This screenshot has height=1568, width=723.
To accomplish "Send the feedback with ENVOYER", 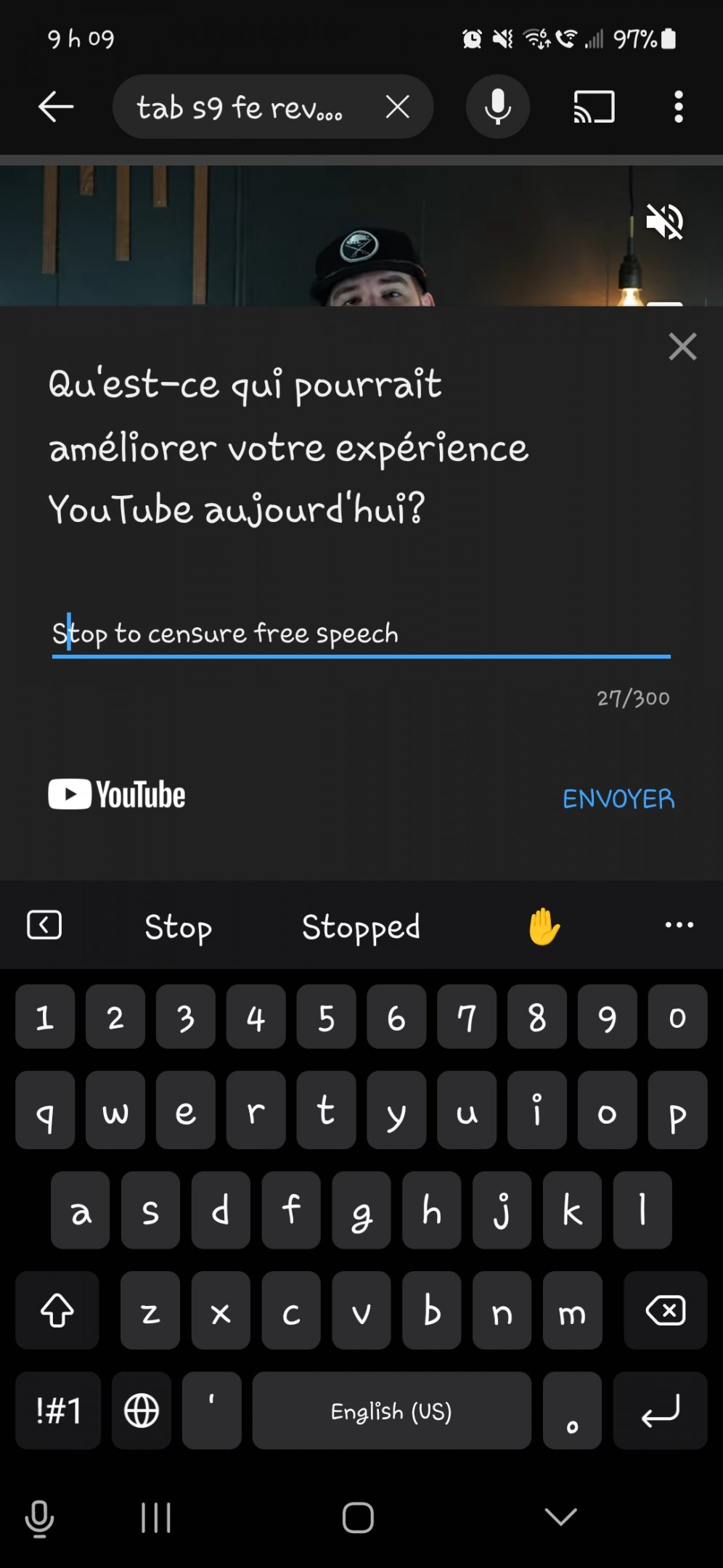I will [x=618, y=799].
